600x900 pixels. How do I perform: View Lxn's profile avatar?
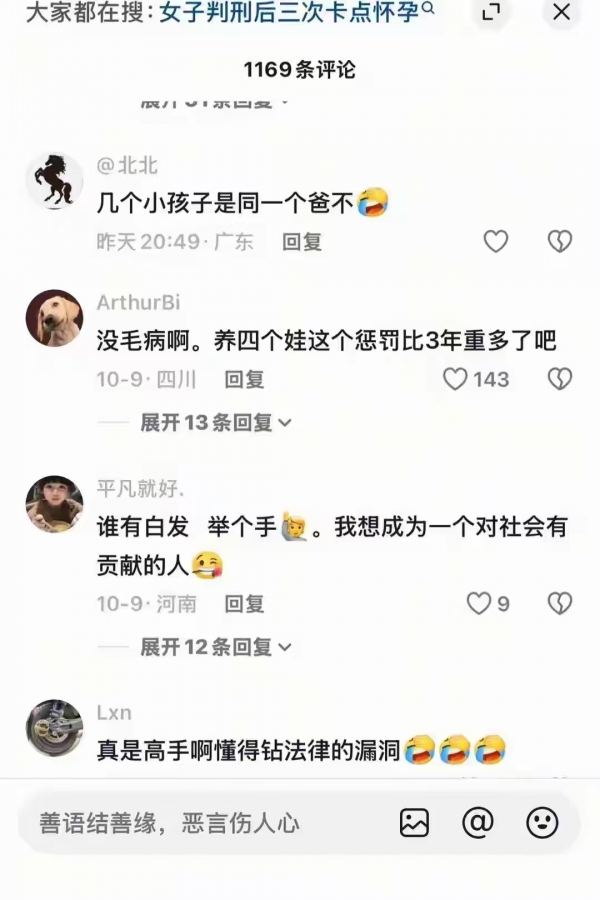54,728
